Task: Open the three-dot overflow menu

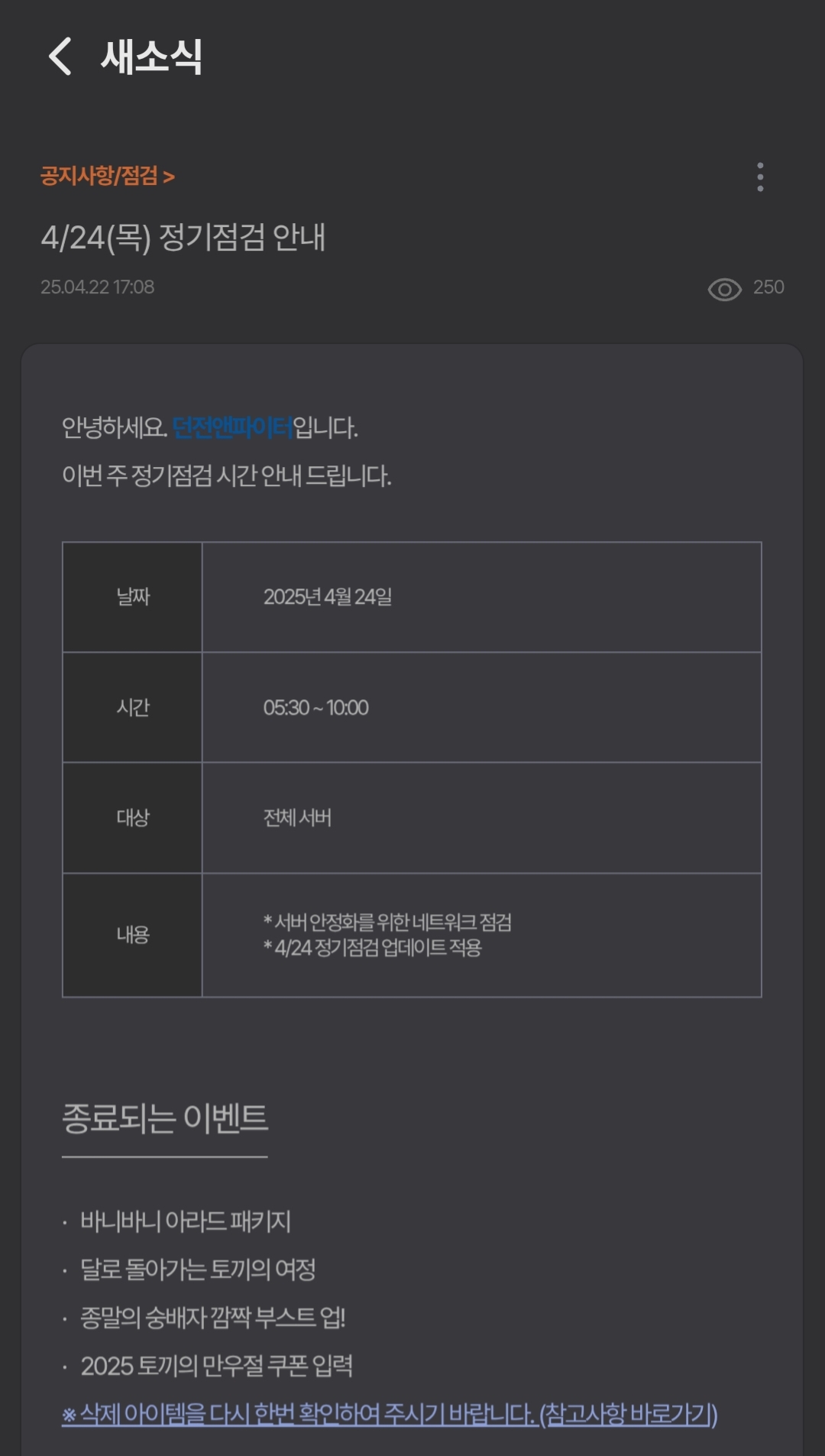Action: pyautogui.click(x=759, y=177)
